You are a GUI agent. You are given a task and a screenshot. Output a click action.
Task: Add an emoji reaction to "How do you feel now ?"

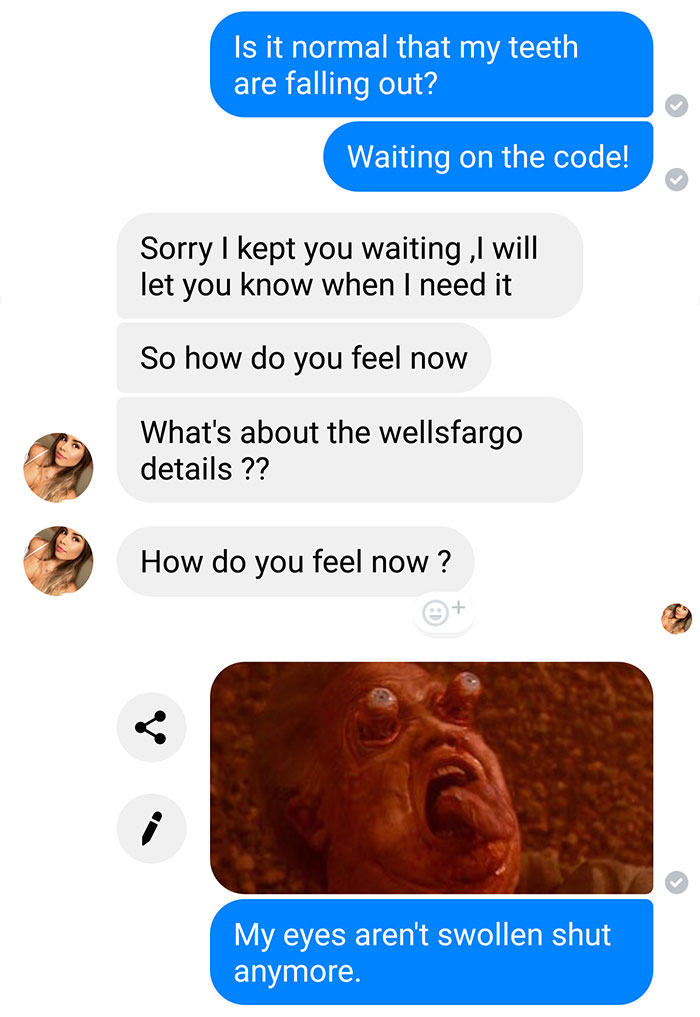click(x=443, y=611)
